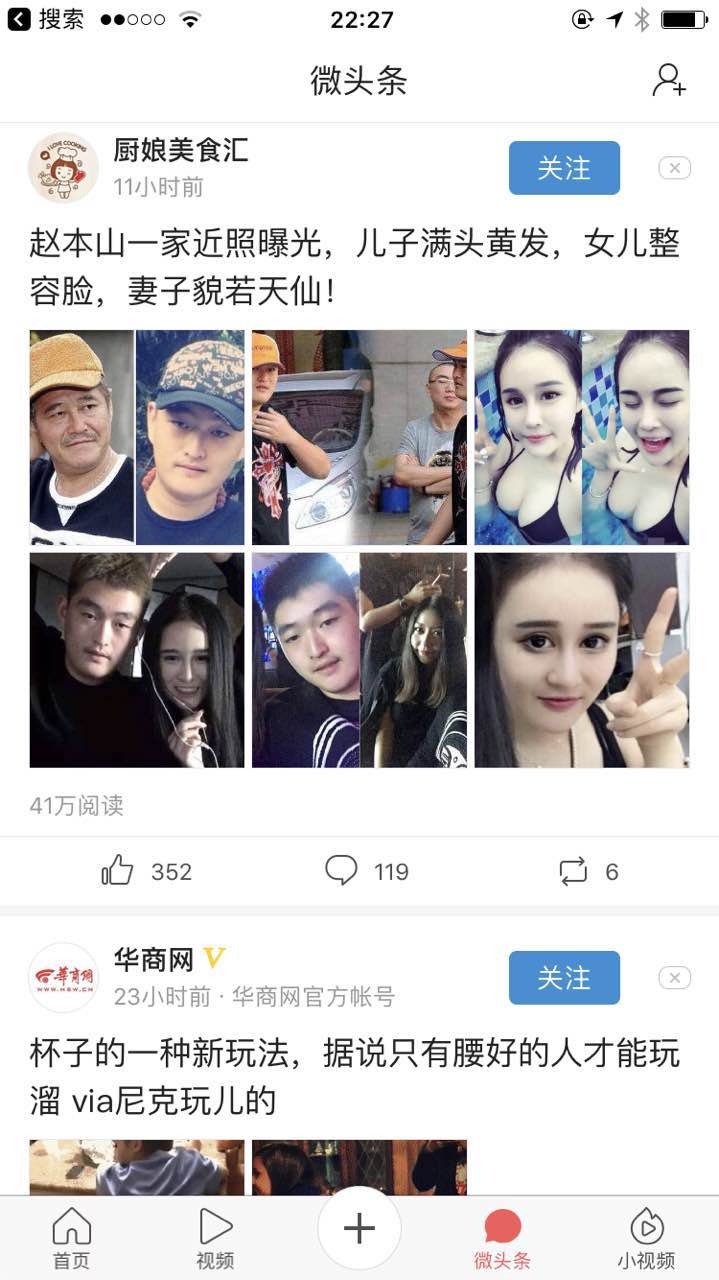Dismiss the 华商网 post
Image resolution: width=719 pixels, height=1280 pixels.
pos(674,978)
